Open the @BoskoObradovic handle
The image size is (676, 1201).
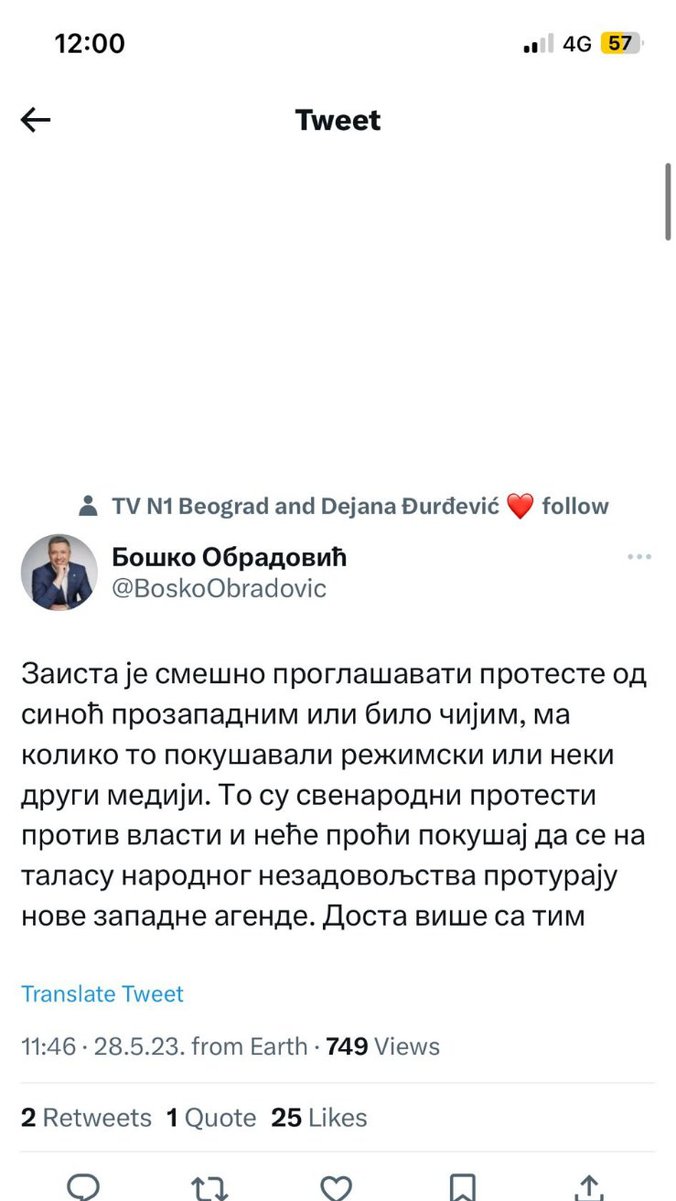point(219,588)
